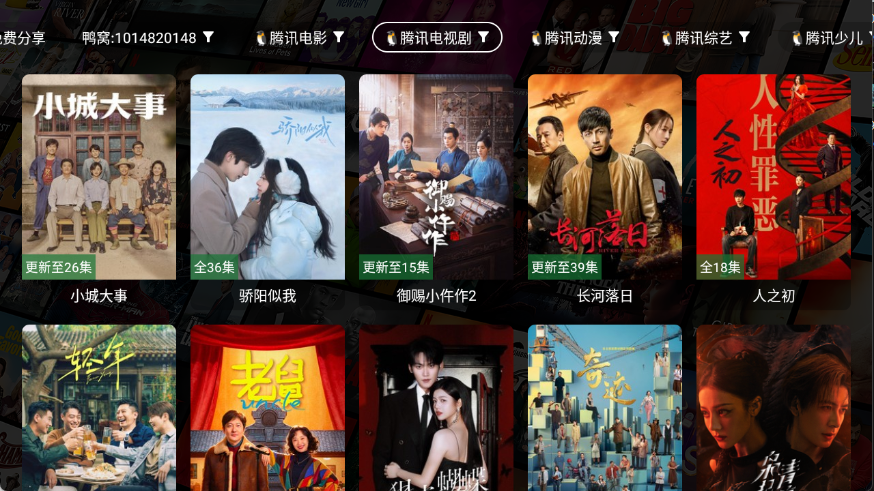The width and height of the screenshot is (874, 491).
Task: Switch to the 腾讯少儿 tab
Action: coord(830,38)
